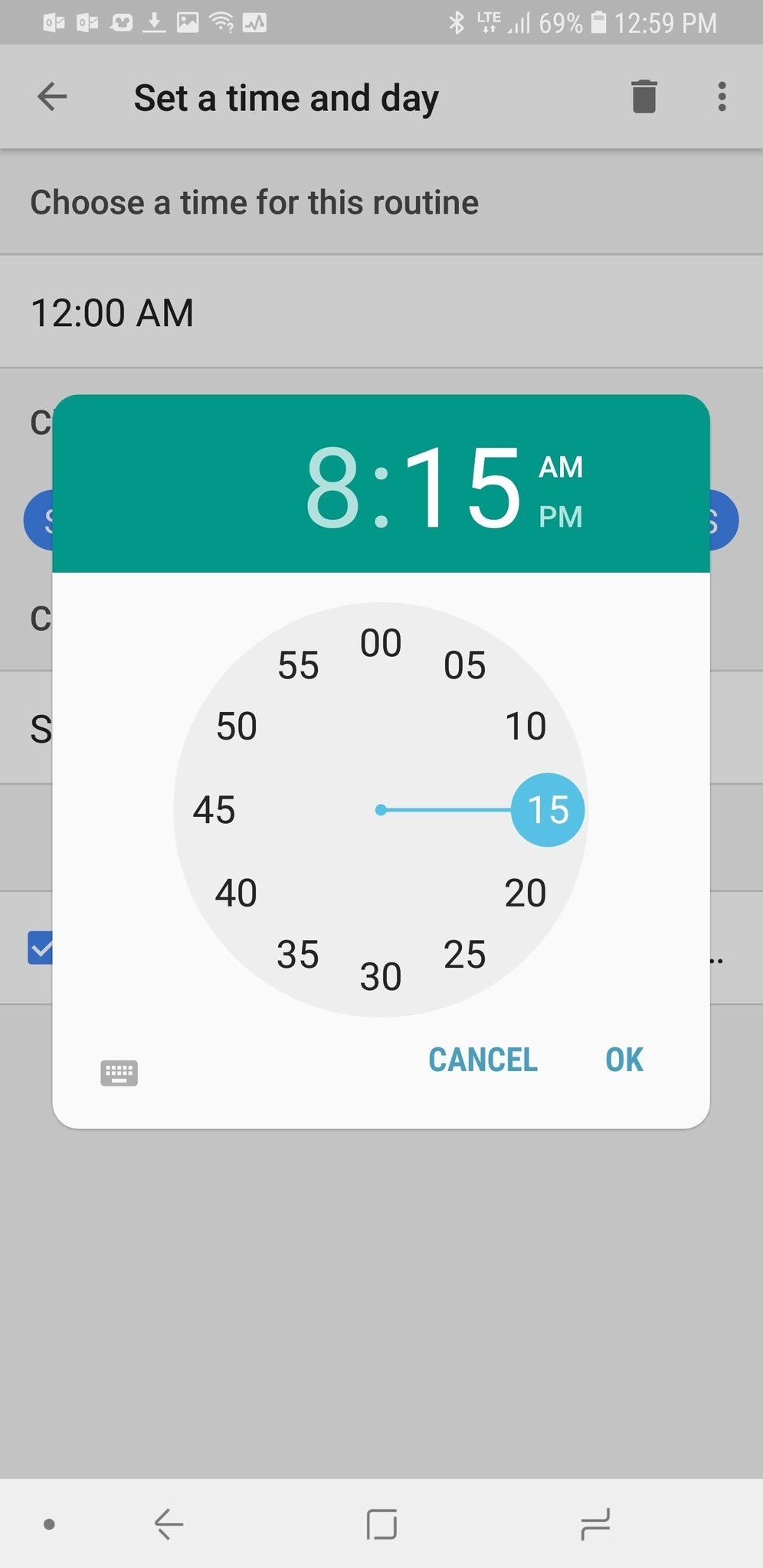
Task: Dismiss the time picker with CANCEL
Action: (483, 1059)
